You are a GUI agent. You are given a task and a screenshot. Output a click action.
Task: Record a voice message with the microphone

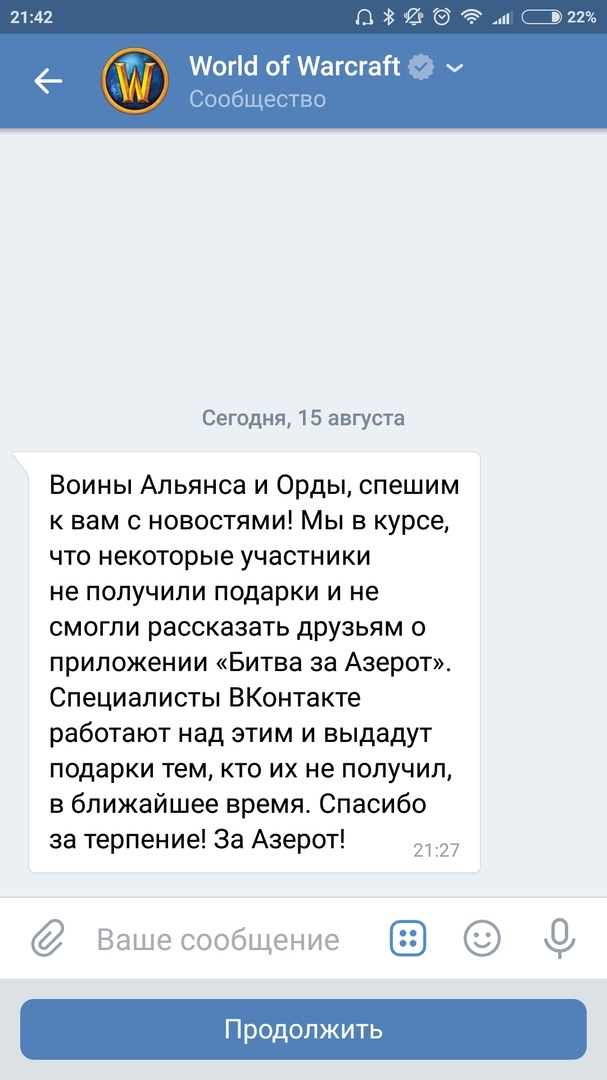click(x=559, y=938)
